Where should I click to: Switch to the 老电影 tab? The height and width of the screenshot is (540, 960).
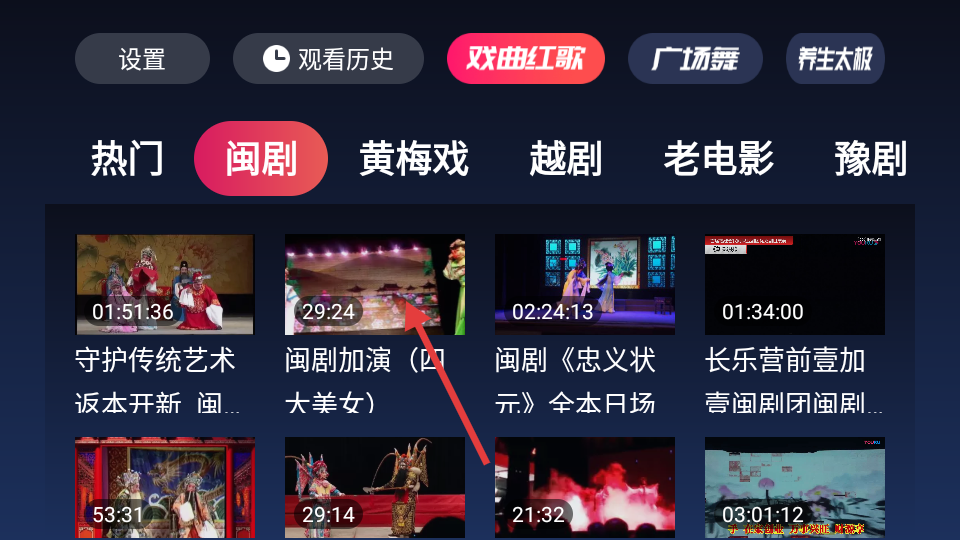pyautogui.click(x=719, y=159)
